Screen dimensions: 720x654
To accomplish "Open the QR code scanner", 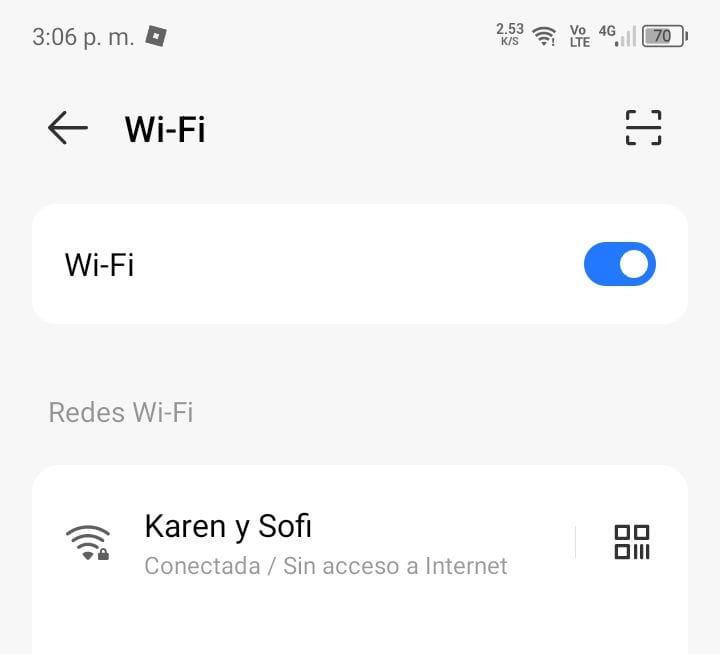I will [x=643, y=128].
